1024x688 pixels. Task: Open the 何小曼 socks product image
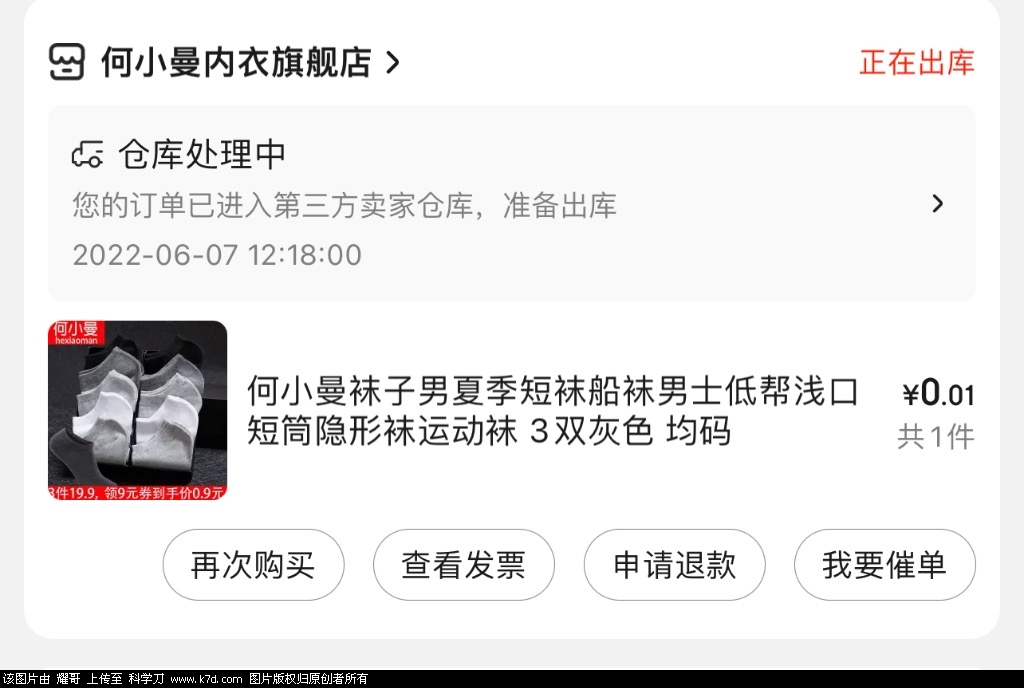(x=137, y=410)
